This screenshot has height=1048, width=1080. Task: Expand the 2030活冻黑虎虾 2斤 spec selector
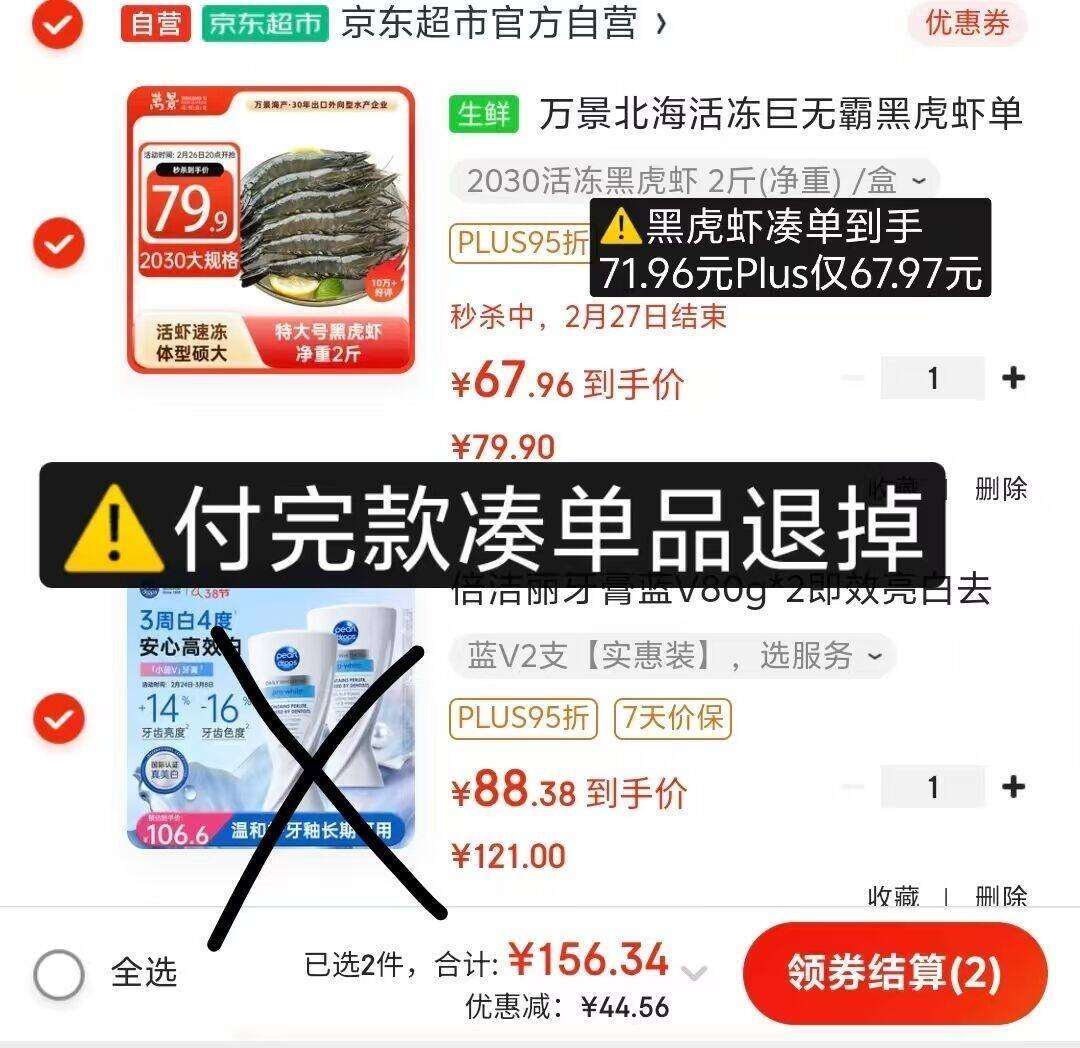tap(696, 181)
